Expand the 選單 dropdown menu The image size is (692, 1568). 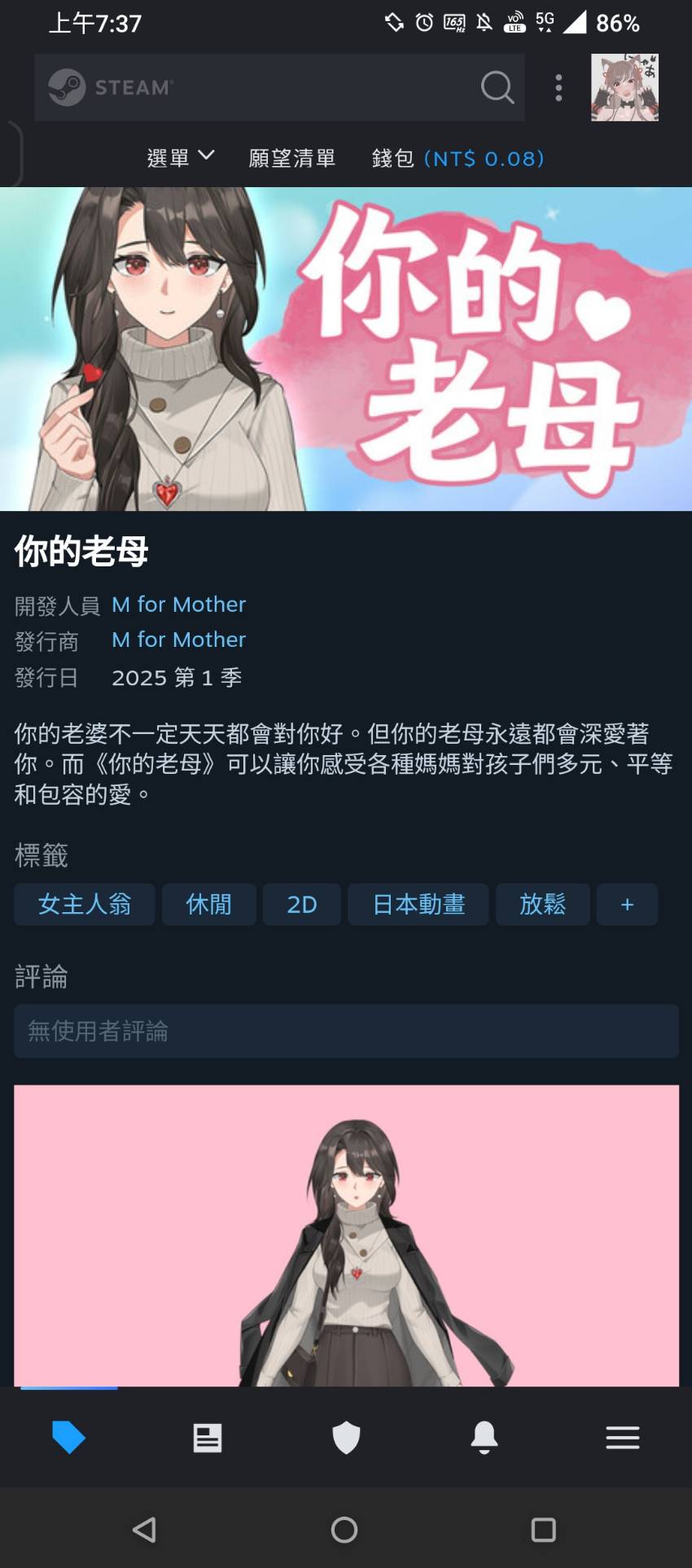pyautogui.click(x=180, y=158)
